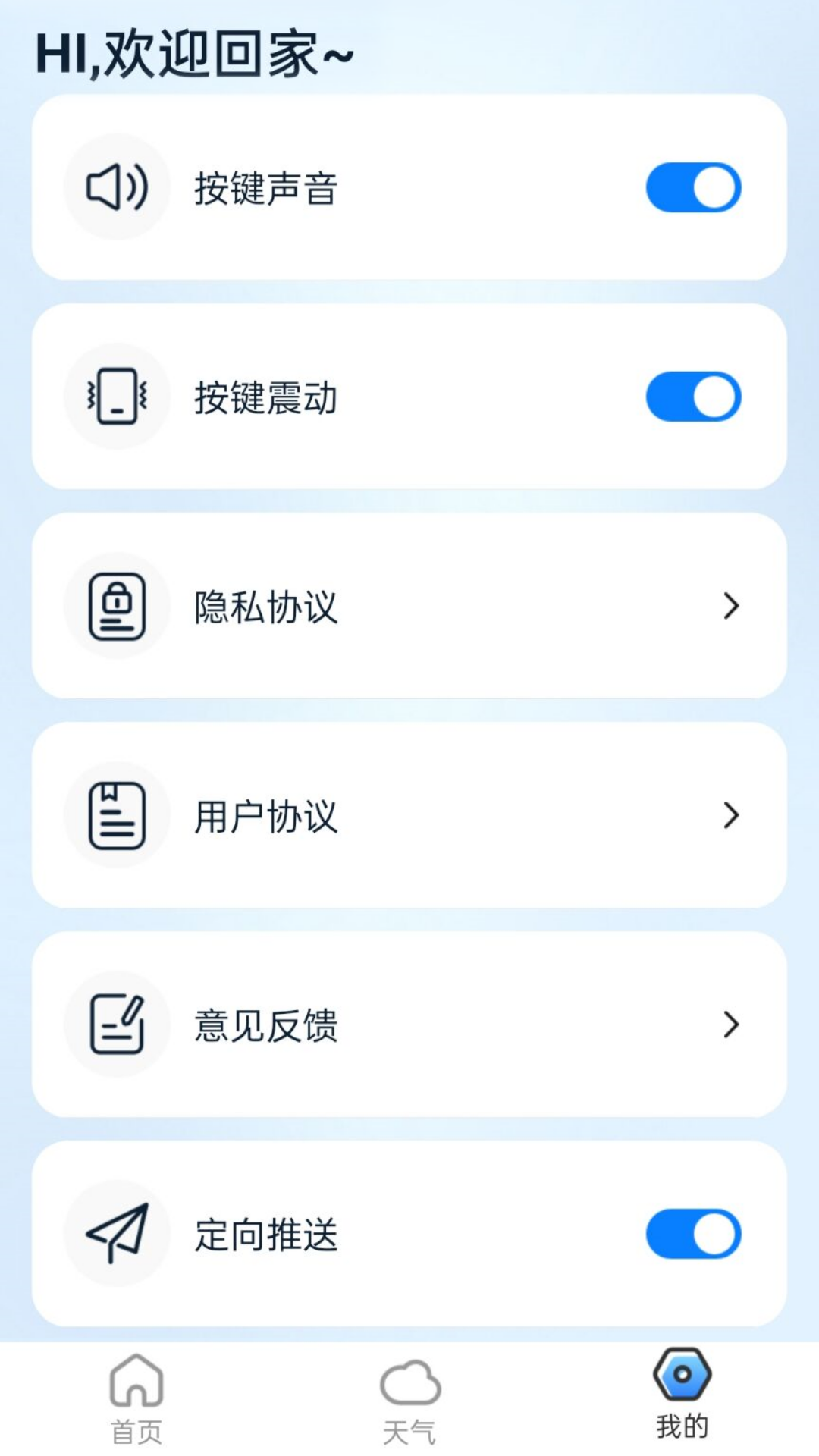Screen dimensions: 819x1456
Task: Click the lock document icon beside 隐私协议
Action: click(x=115, y=605)
